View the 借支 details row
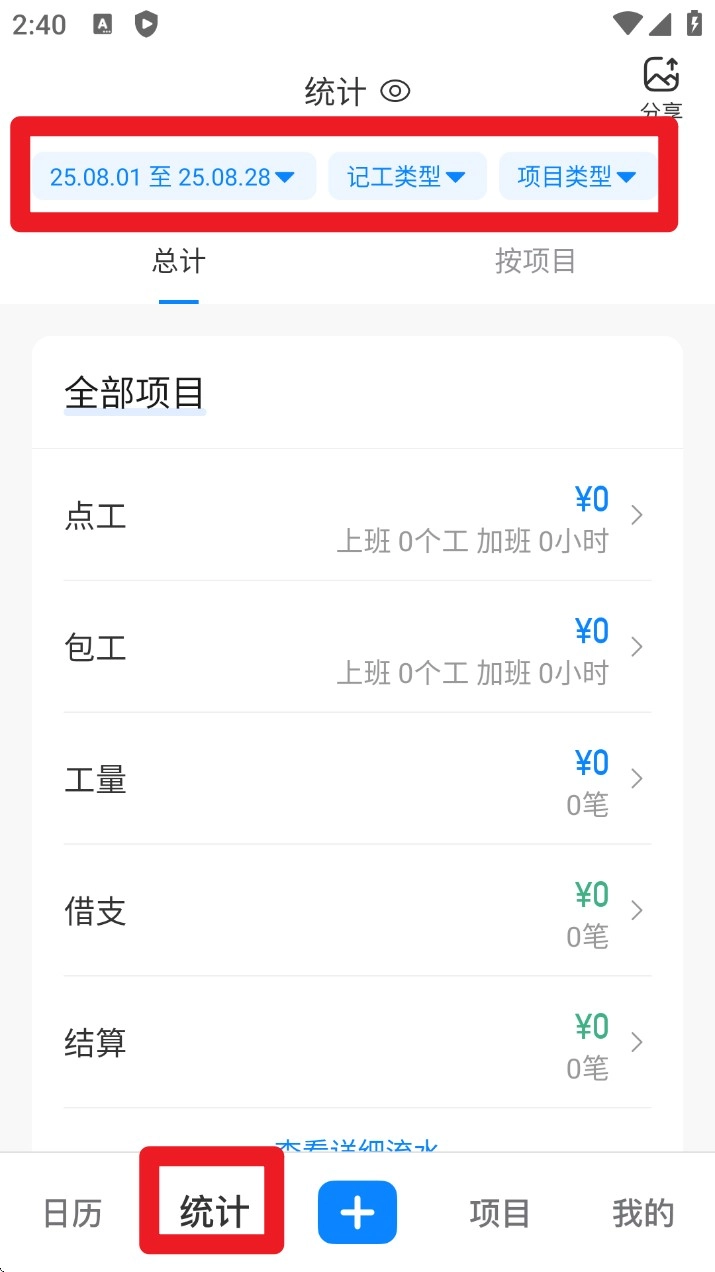 [357, 911]
